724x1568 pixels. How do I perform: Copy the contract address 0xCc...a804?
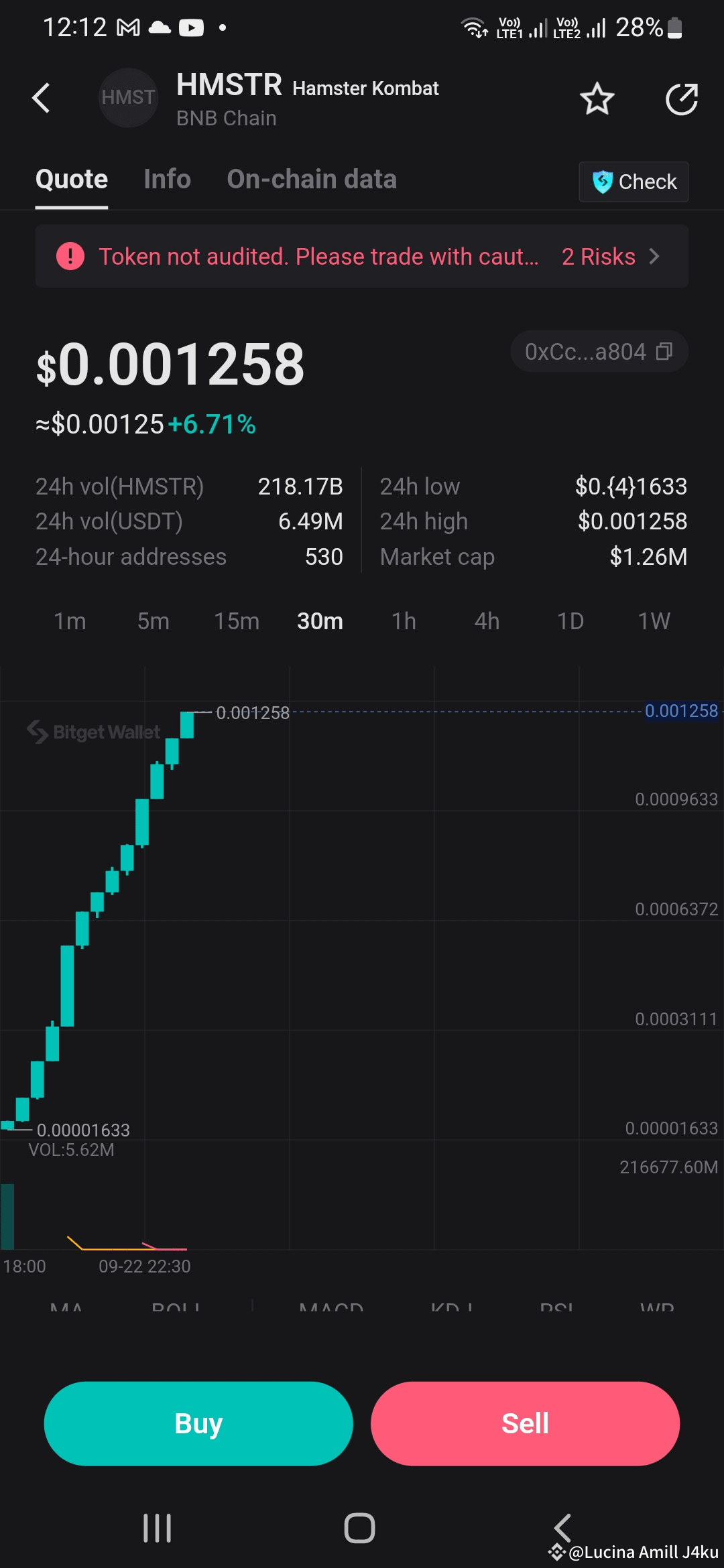point(664,352)
